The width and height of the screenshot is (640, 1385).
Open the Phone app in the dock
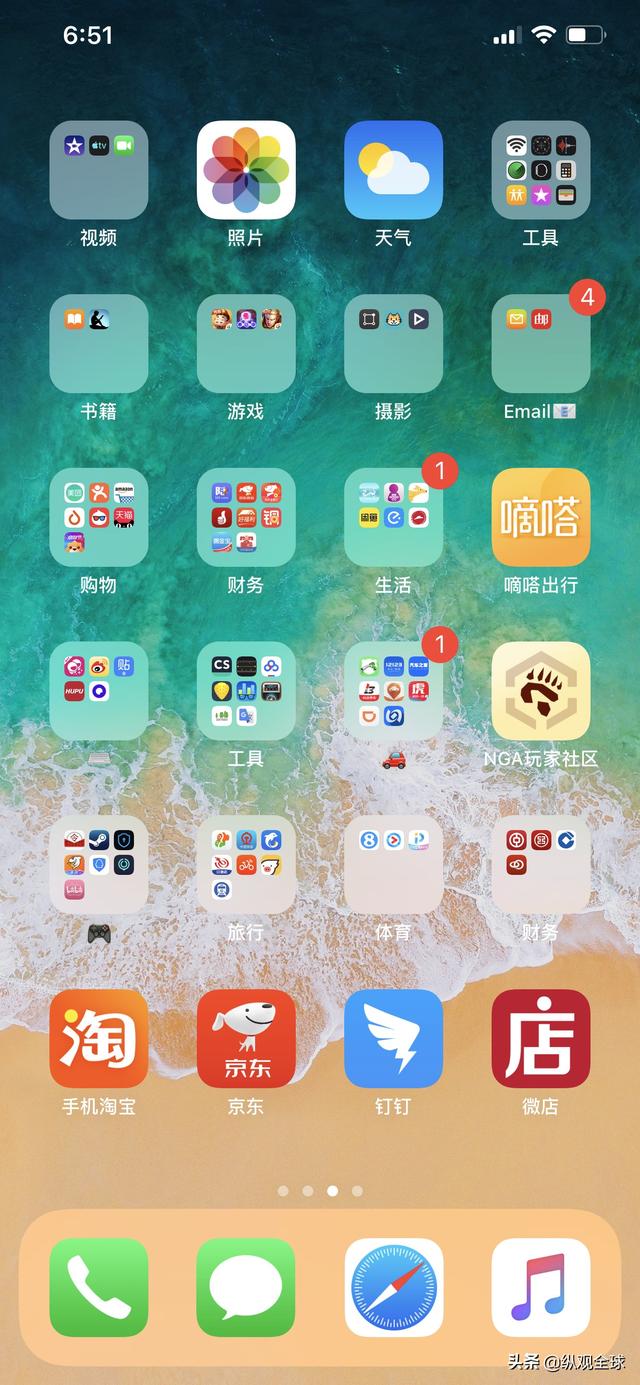click(98, 1287)
